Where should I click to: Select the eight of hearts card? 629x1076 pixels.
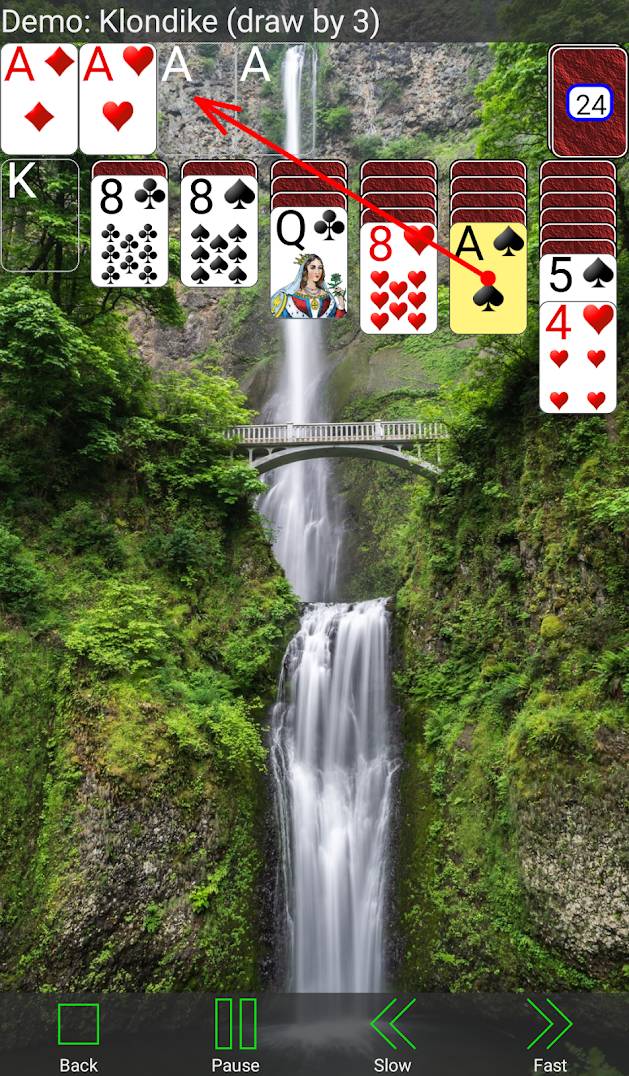tap(398, 278)
